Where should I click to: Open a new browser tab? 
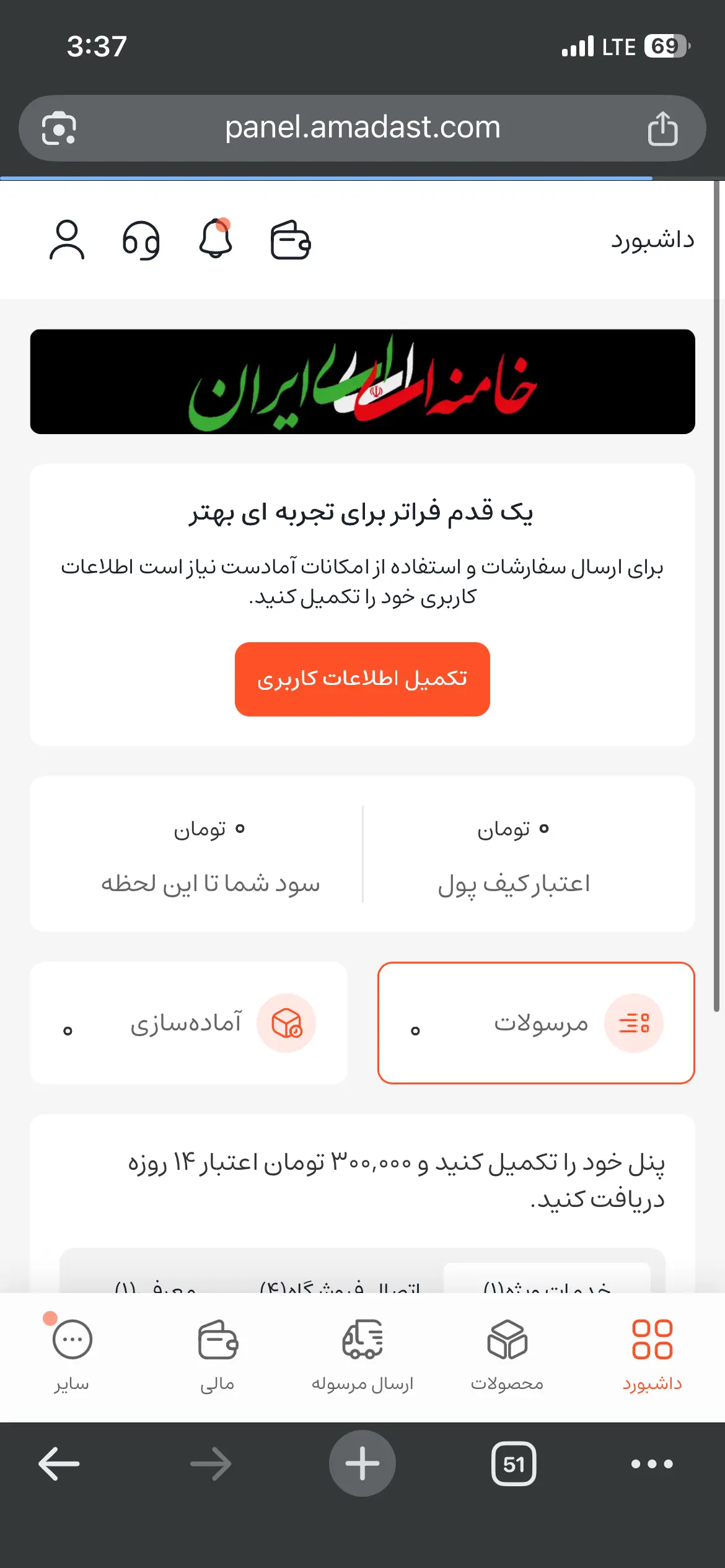362,1464
